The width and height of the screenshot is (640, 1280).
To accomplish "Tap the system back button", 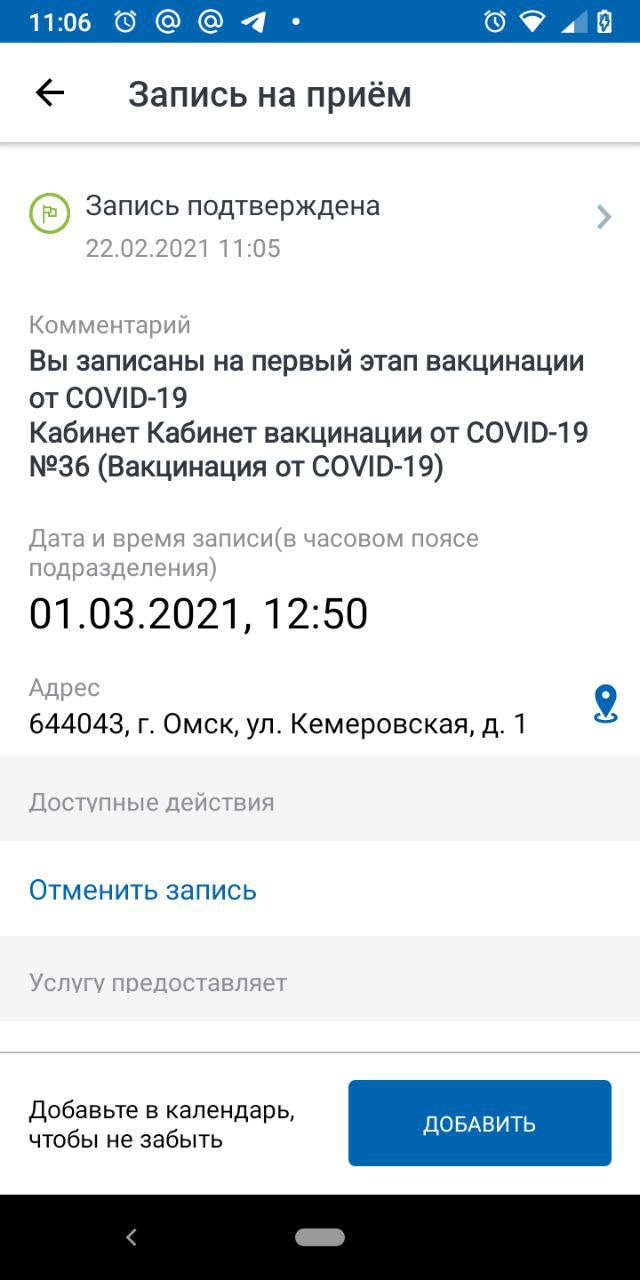I will click(x=131, y=1237).
